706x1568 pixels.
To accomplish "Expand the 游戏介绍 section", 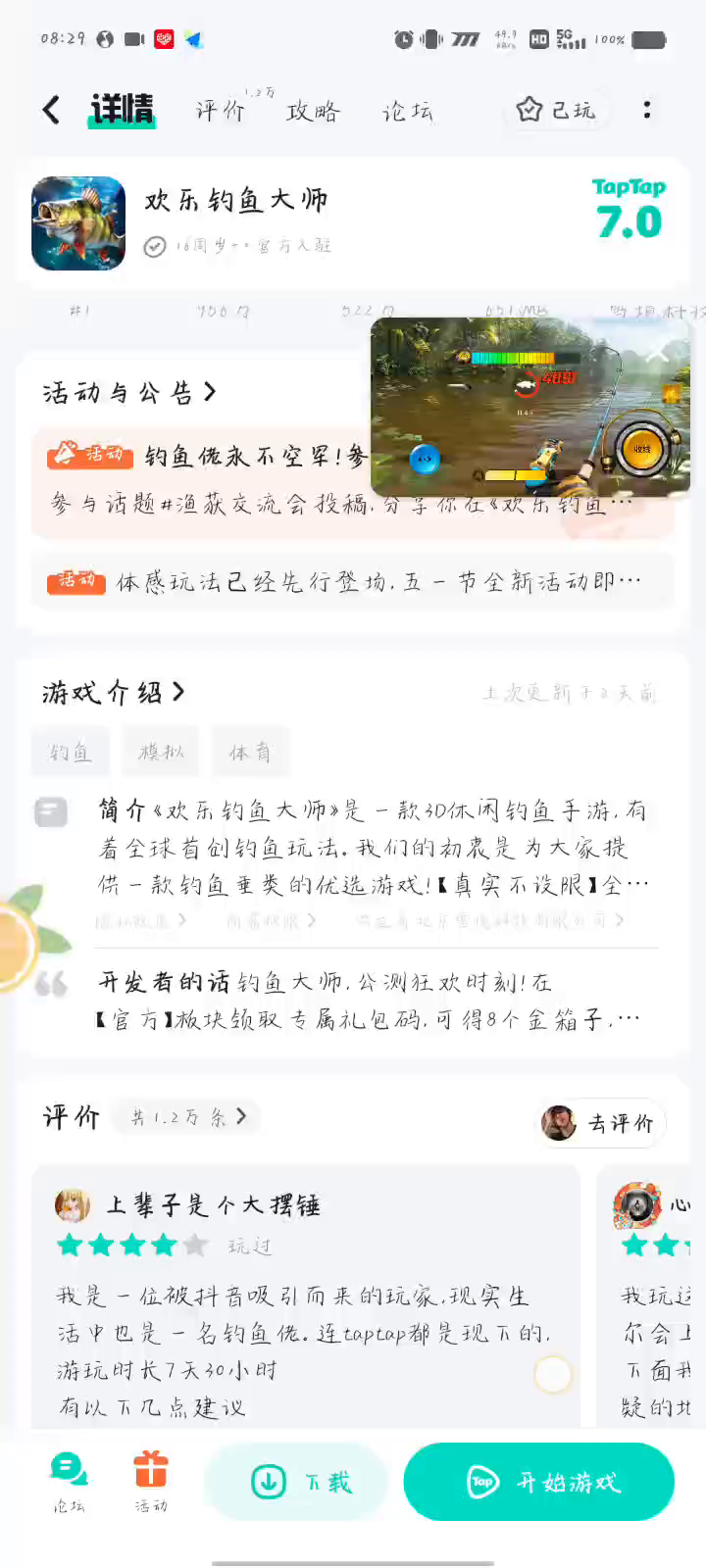I will click(113, 693).
